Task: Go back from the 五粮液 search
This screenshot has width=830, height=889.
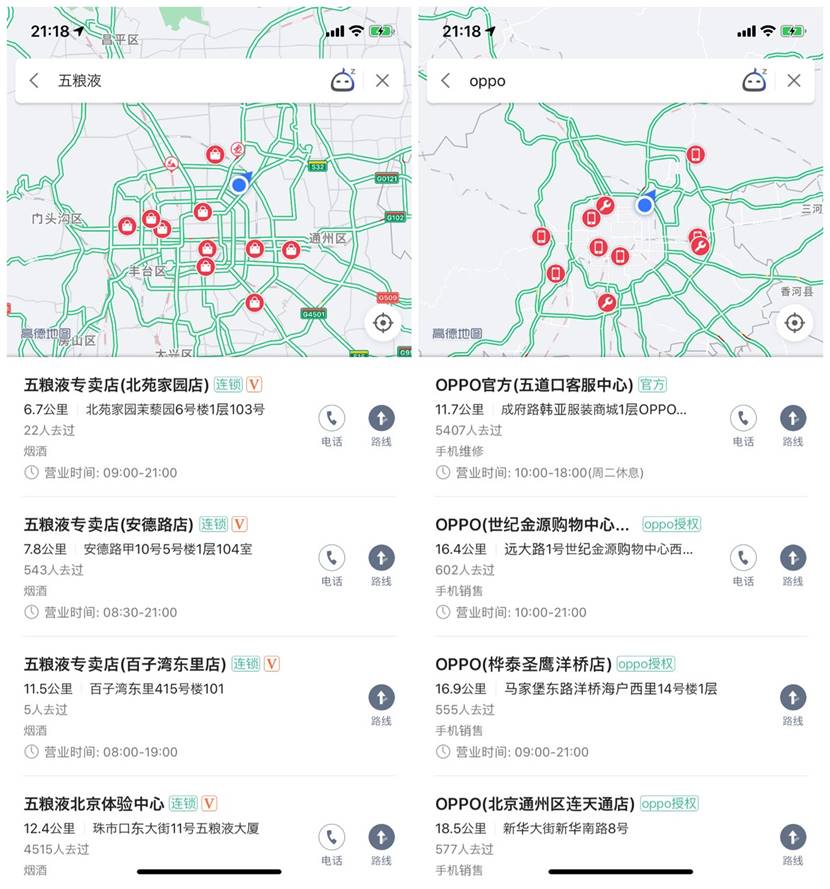Action: click(34, 81)
